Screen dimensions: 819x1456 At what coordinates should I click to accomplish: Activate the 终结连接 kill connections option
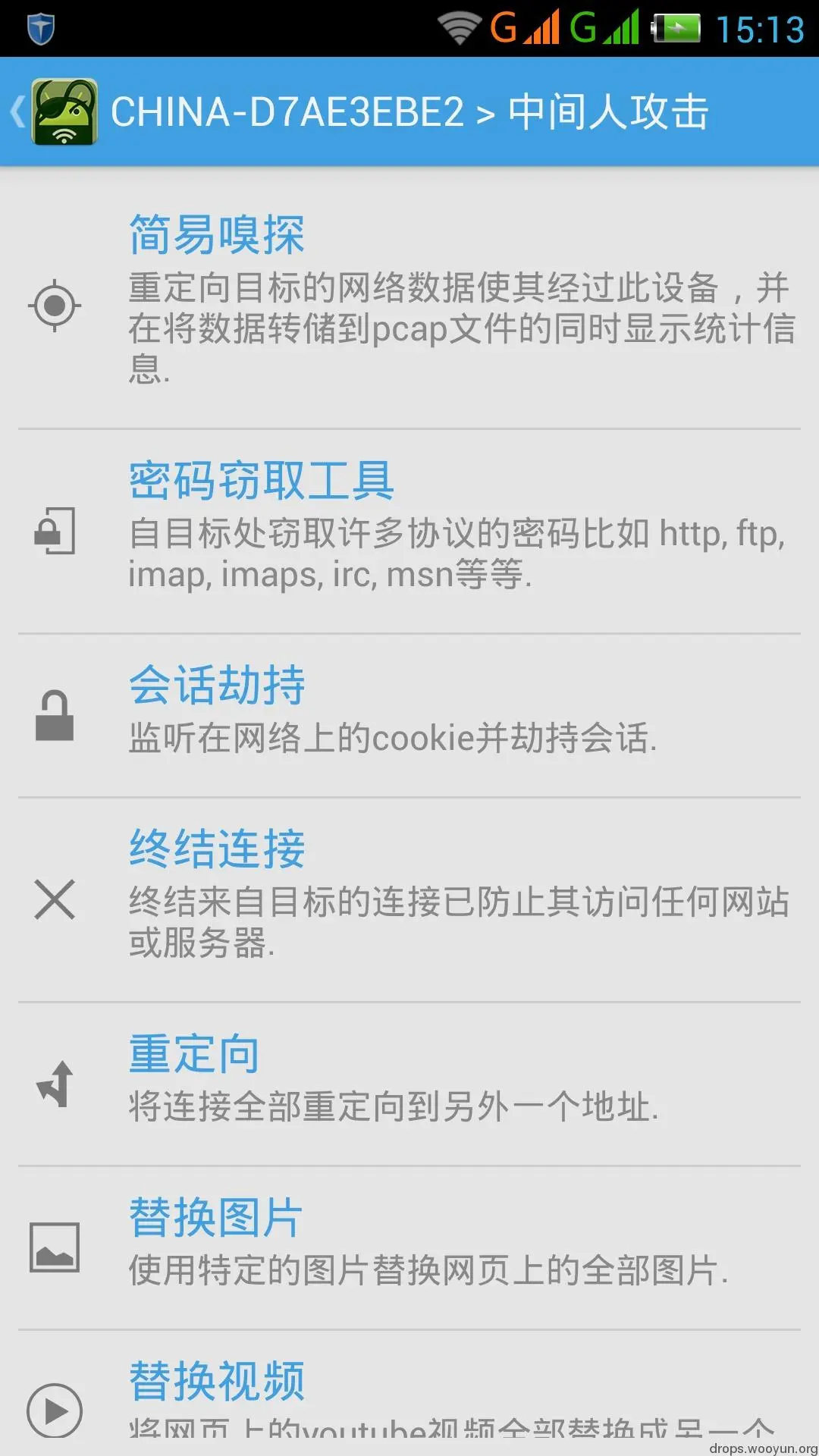(217, 851)
